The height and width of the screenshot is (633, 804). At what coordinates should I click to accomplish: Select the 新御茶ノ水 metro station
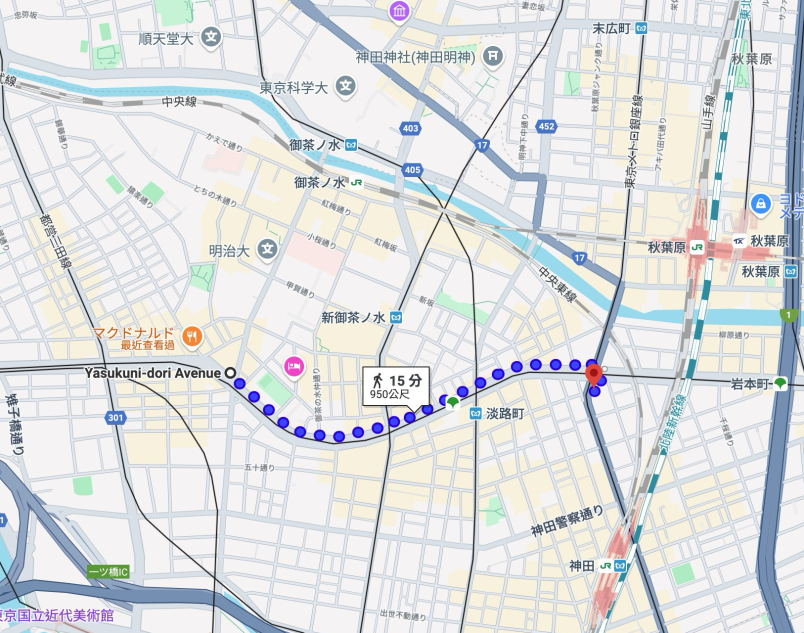pos(396,318)
